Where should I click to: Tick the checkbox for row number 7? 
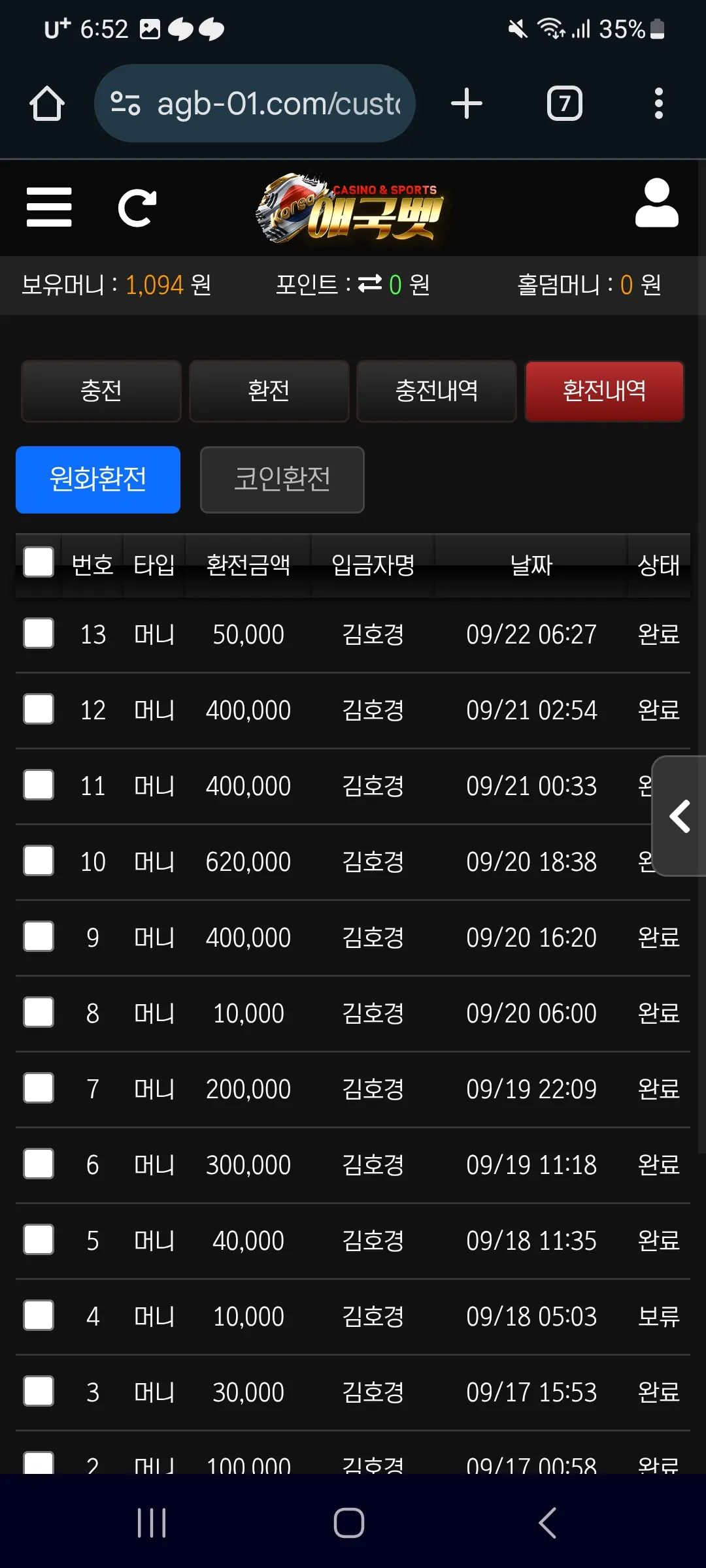[39, 1088]
